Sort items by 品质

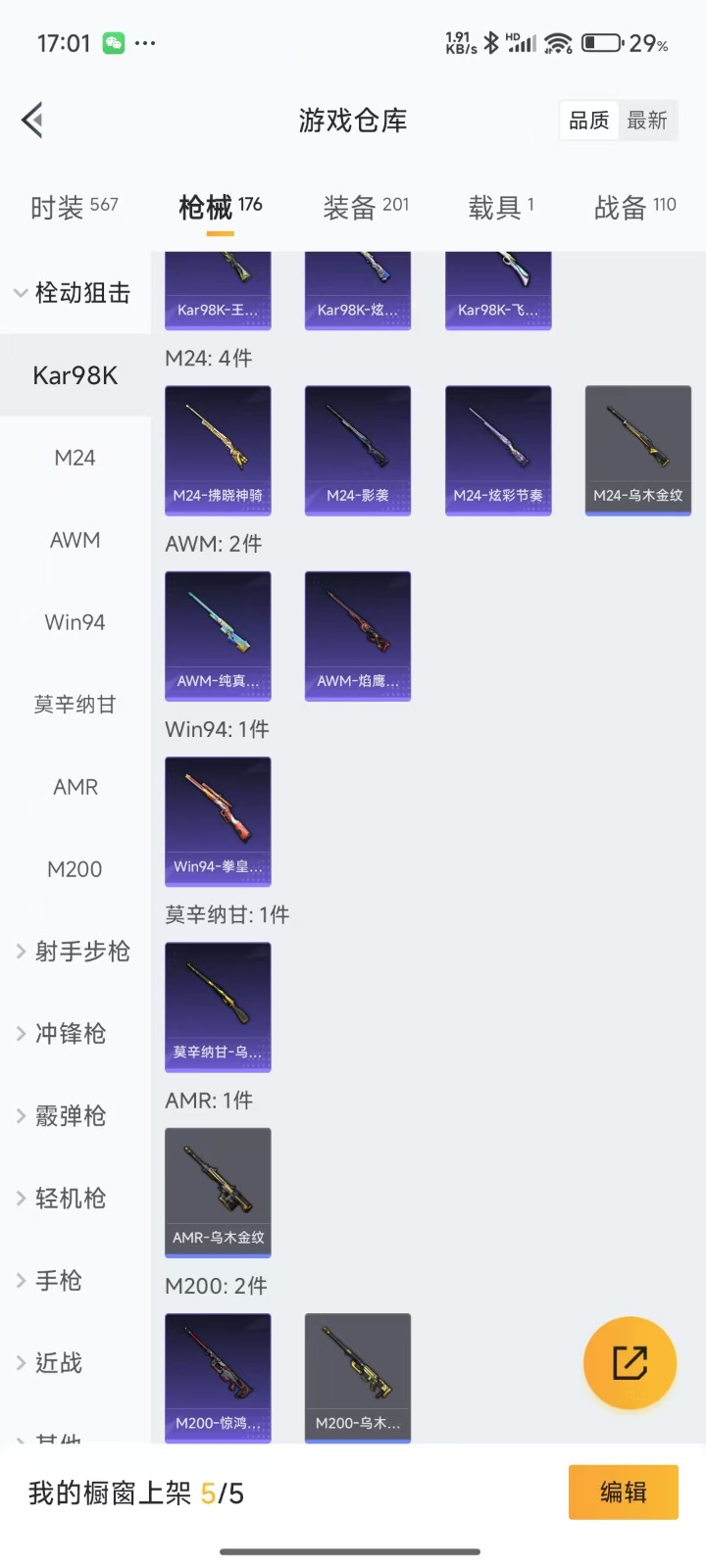[x=589, y=121]
